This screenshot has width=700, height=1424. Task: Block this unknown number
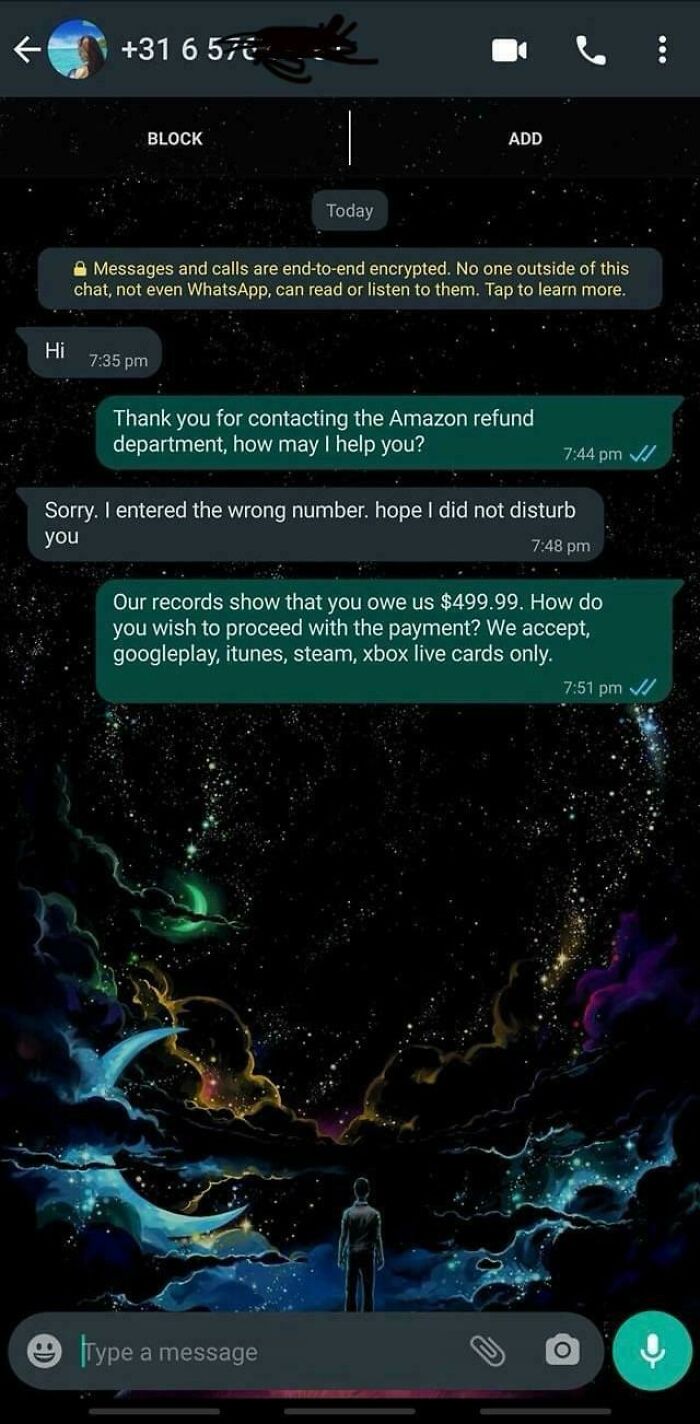click(x=175, y=138)
